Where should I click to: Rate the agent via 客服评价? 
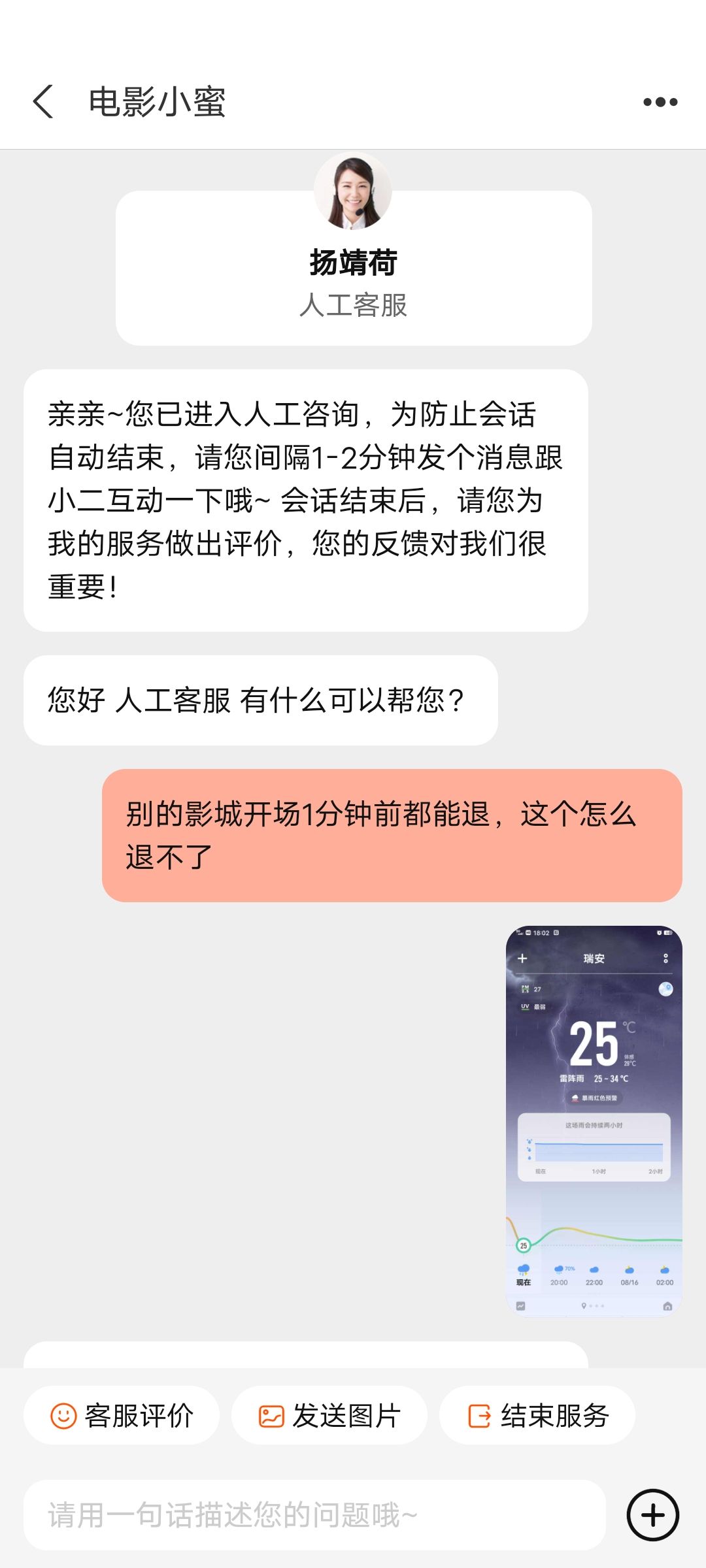click(x=122, y=1416)
